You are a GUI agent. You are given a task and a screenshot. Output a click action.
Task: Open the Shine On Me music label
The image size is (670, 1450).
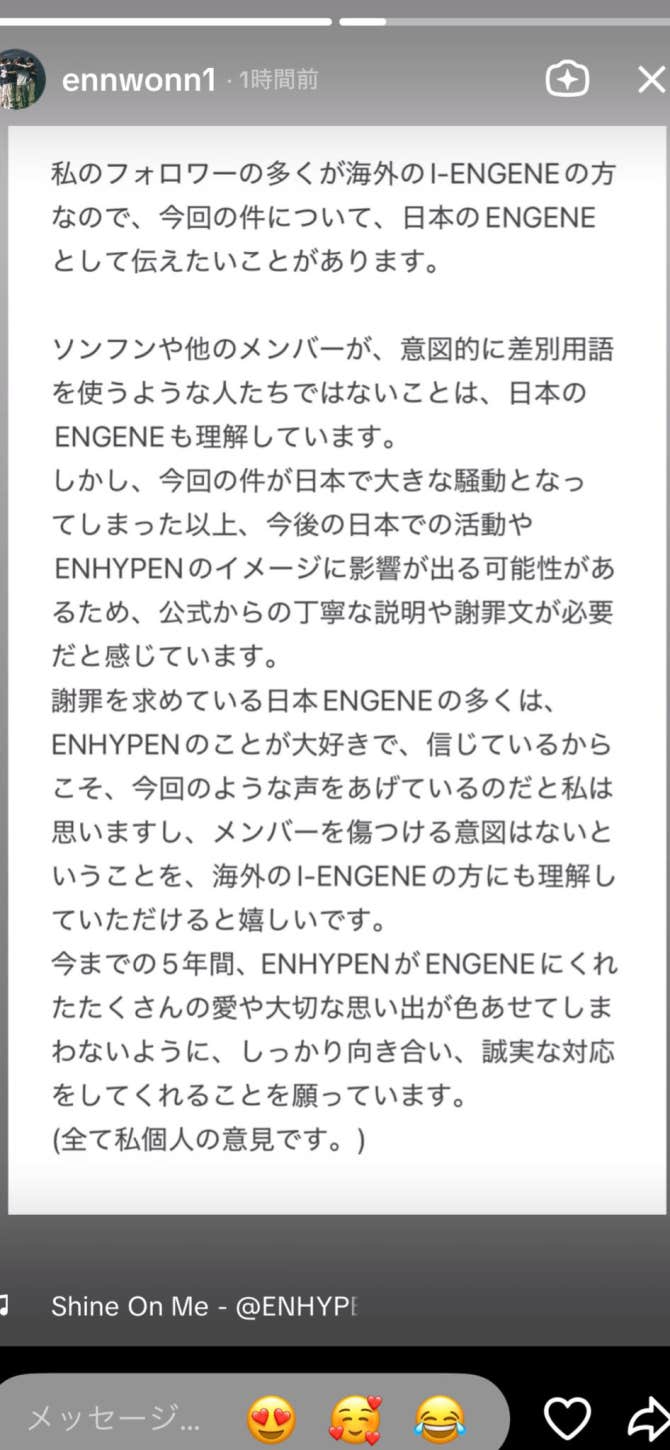point(204,1306)
